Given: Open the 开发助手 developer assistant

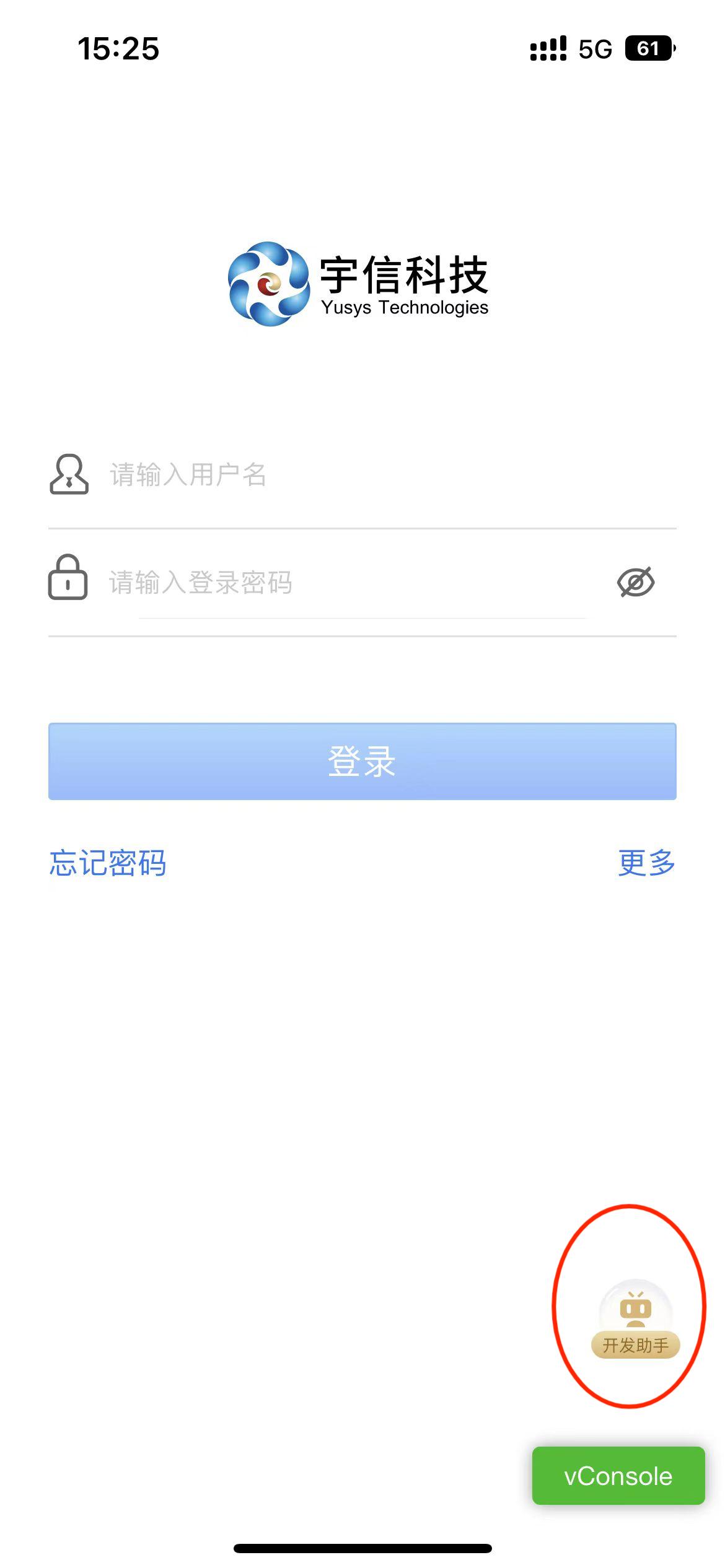Looking at the screenshot, I should click(x=636, y=1319).
